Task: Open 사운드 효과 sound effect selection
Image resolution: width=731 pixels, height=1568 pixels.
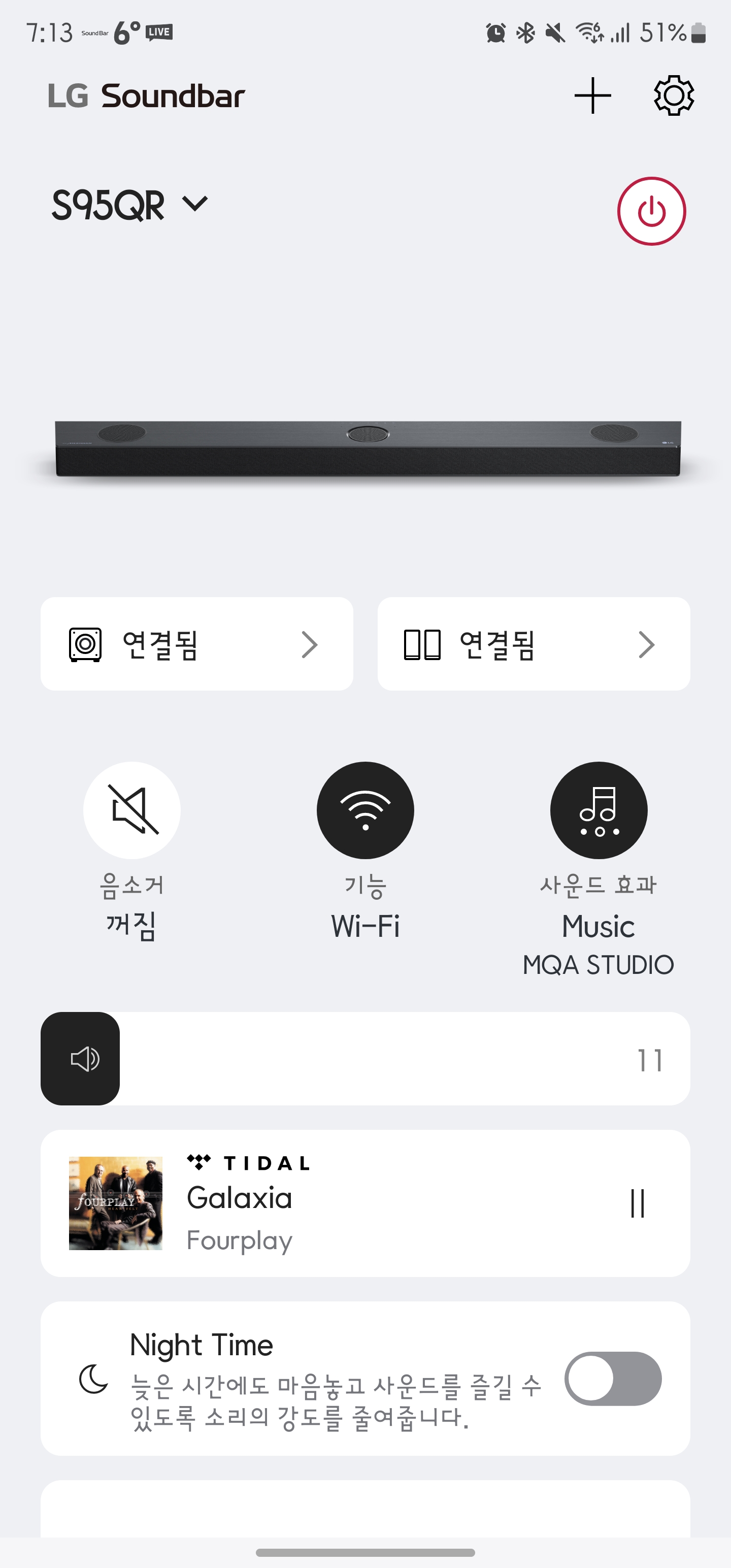Action: point(599,810)
